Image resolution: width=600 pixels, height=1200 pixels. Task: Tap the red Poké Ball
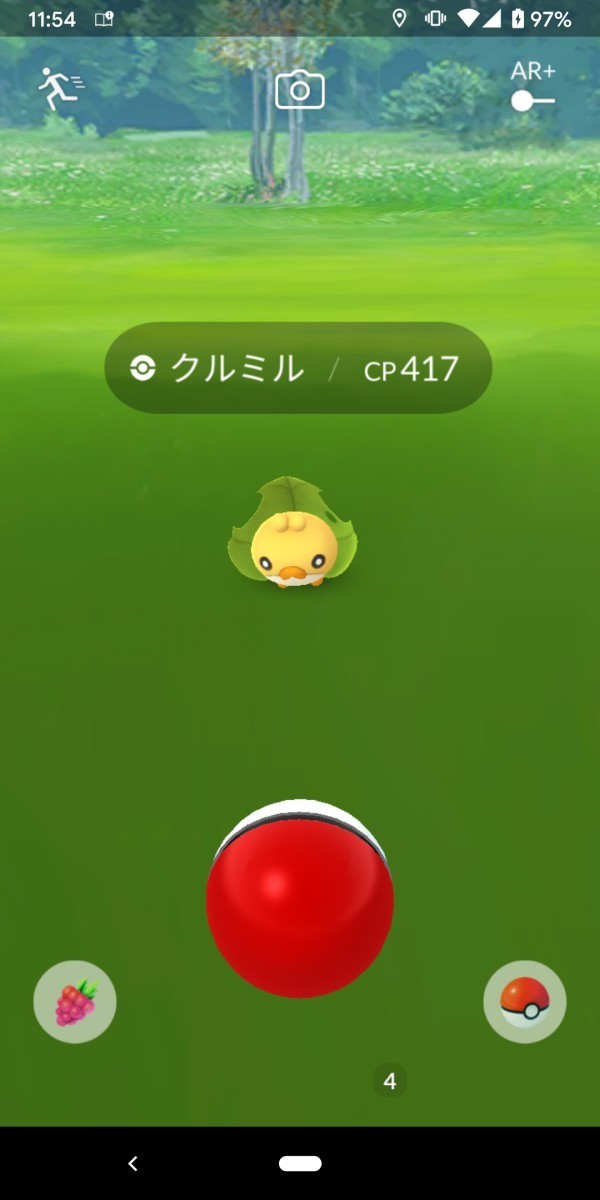[x=300, y=898]
